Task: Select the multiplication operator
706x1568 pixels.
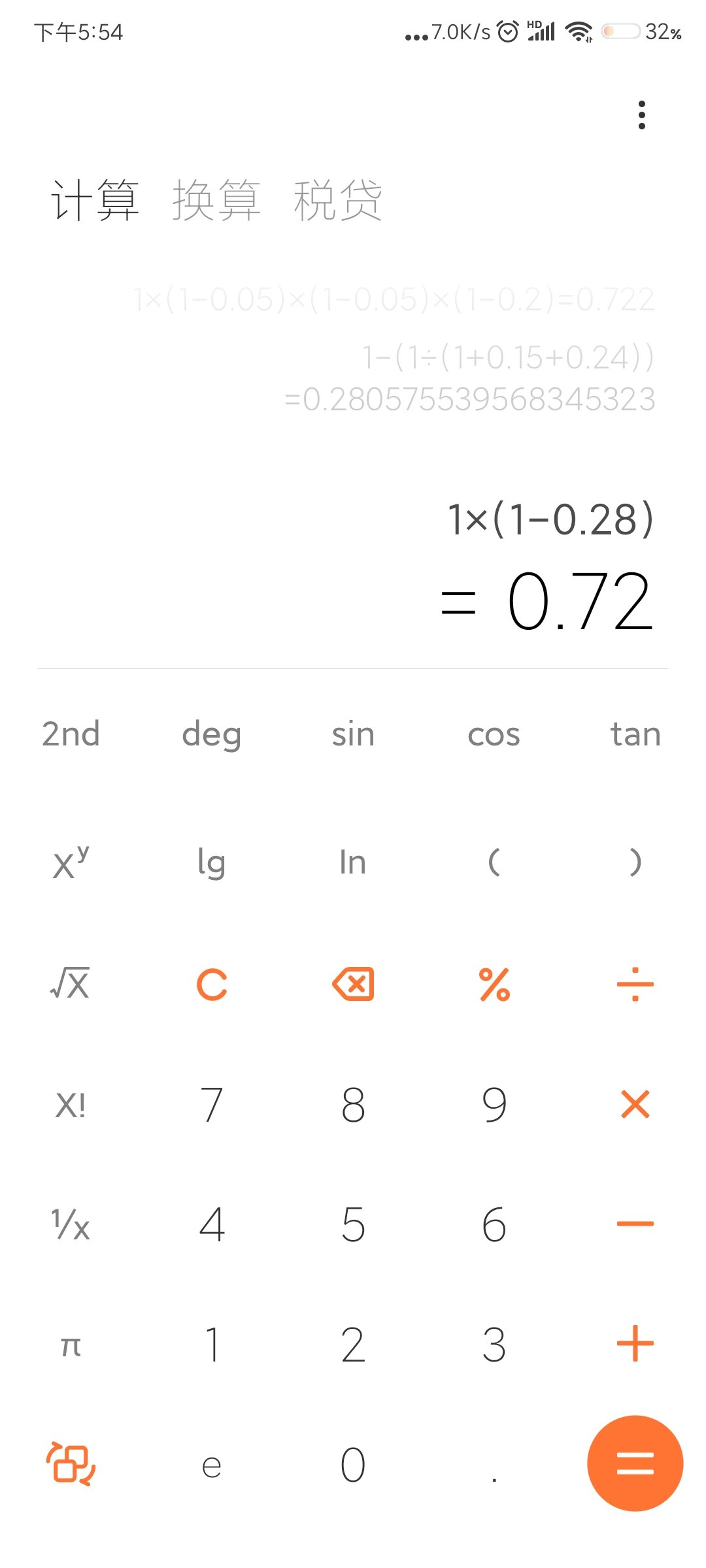Action: (x=635, y=1104)
